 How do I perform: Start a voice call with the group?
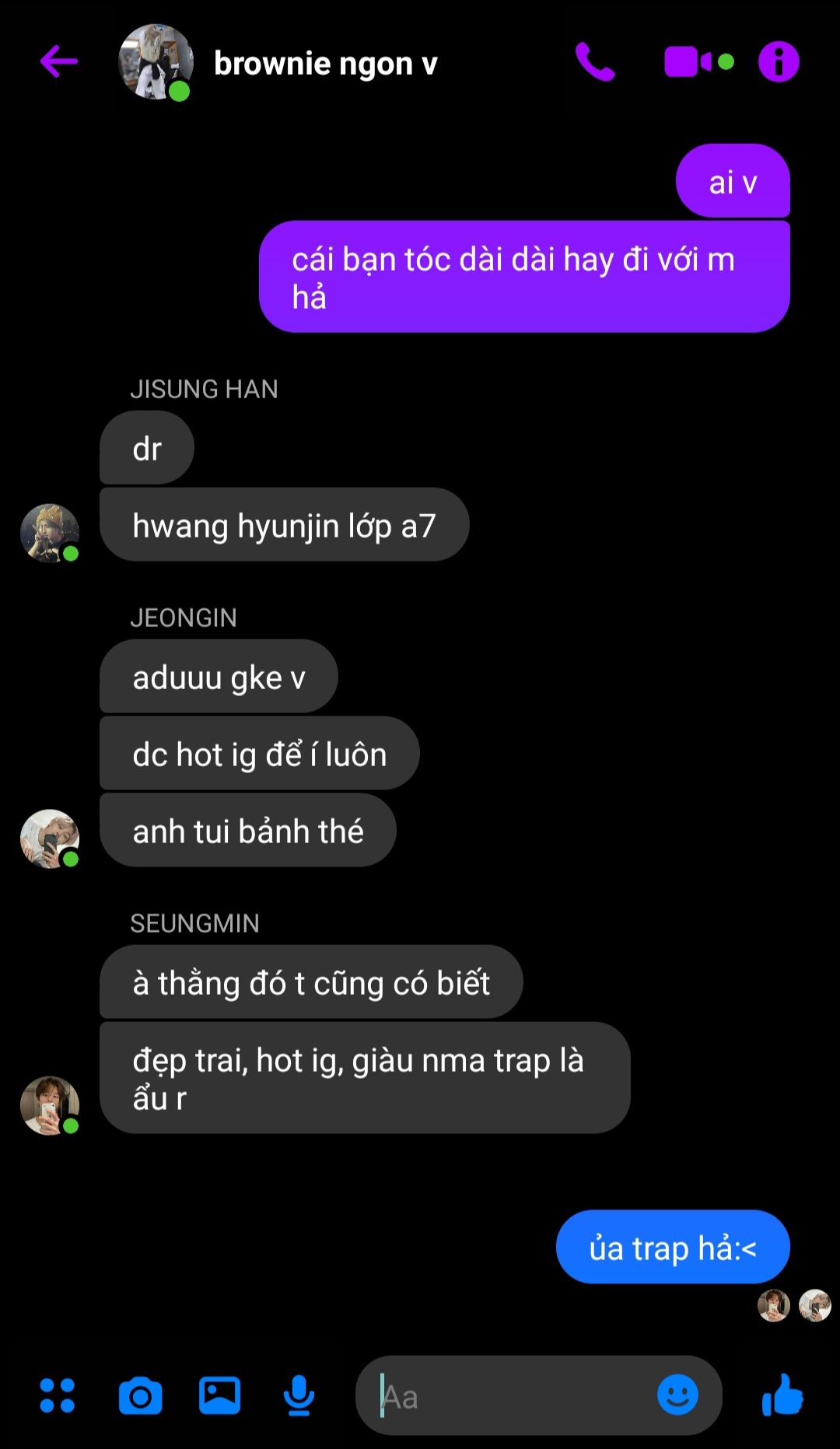(595, 62)
